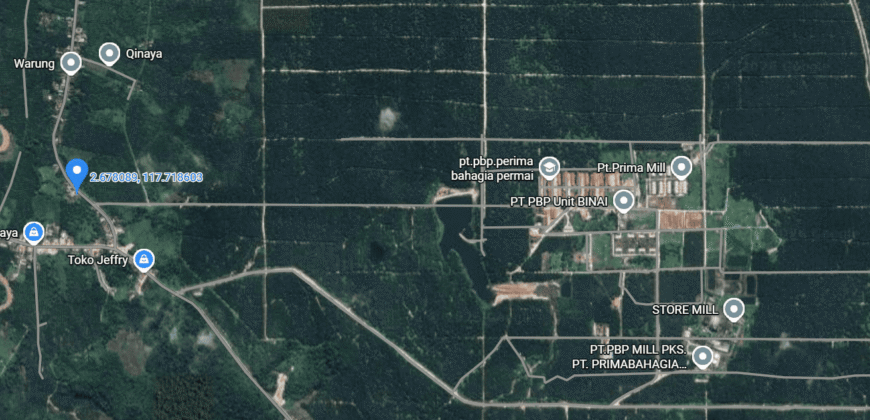View pt.pbp.perima bahagia permai school marker
Screen dimensions: 870x420
[x=548, y=167]
